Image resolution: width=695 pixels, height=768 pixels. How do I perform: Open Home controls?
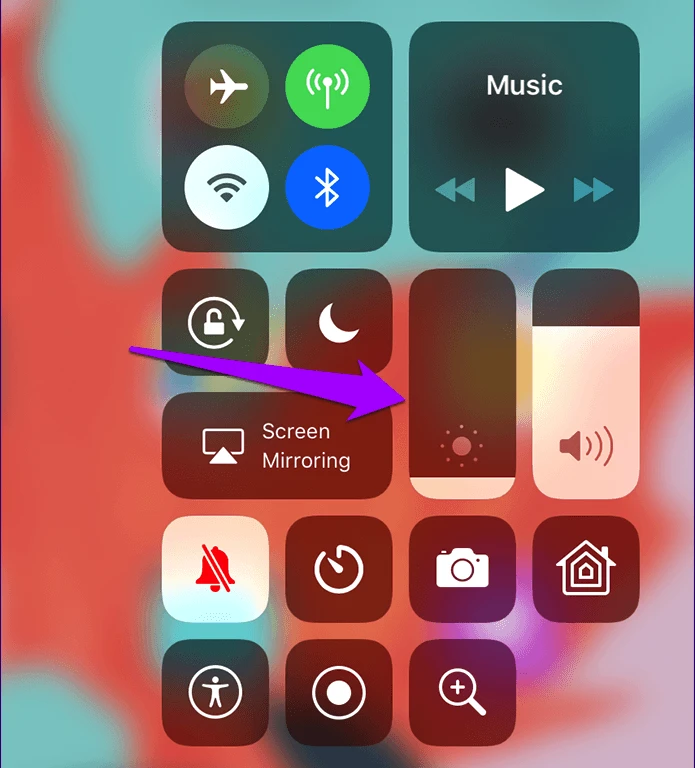pyautogui.click(x=585, y=569)
